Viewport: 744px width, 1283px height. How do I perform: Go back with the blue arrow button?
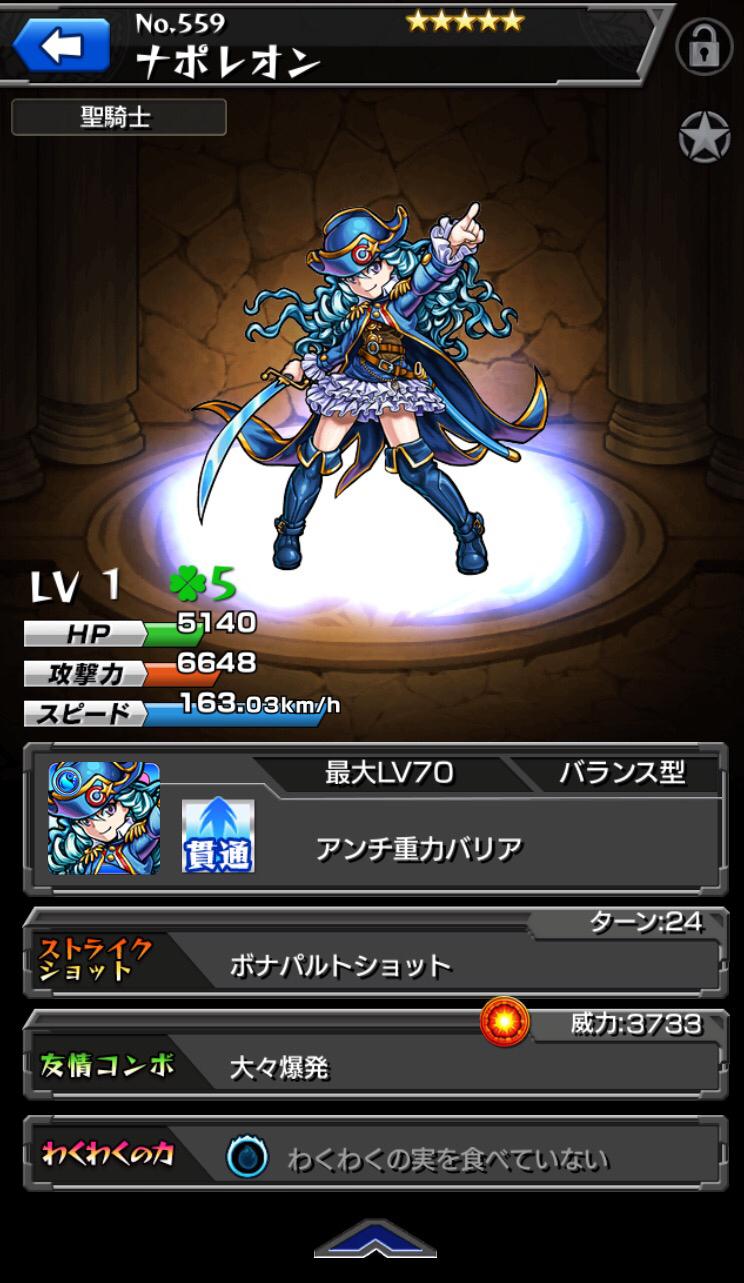[x=60, y=45]
